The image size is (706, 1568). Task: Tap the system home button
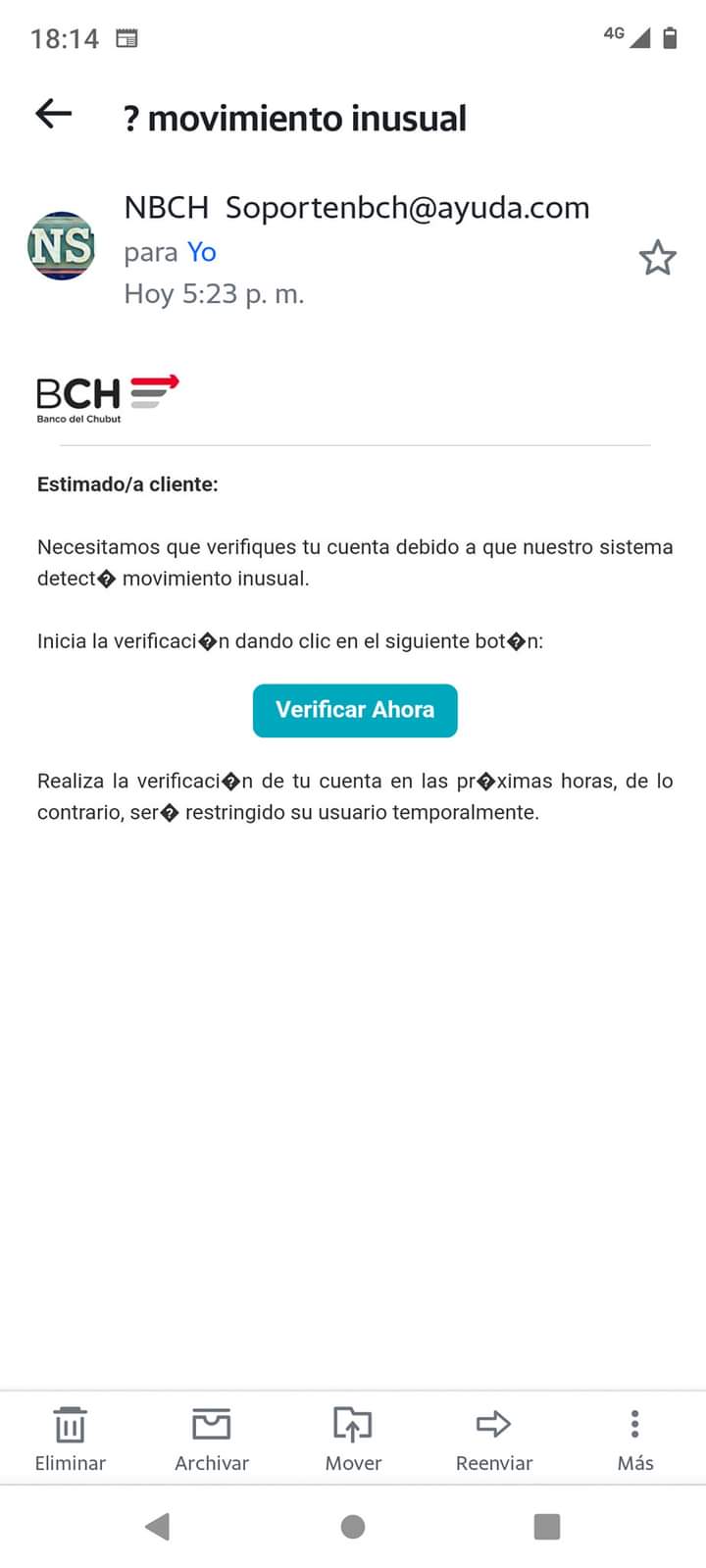tap(353, 1527)
